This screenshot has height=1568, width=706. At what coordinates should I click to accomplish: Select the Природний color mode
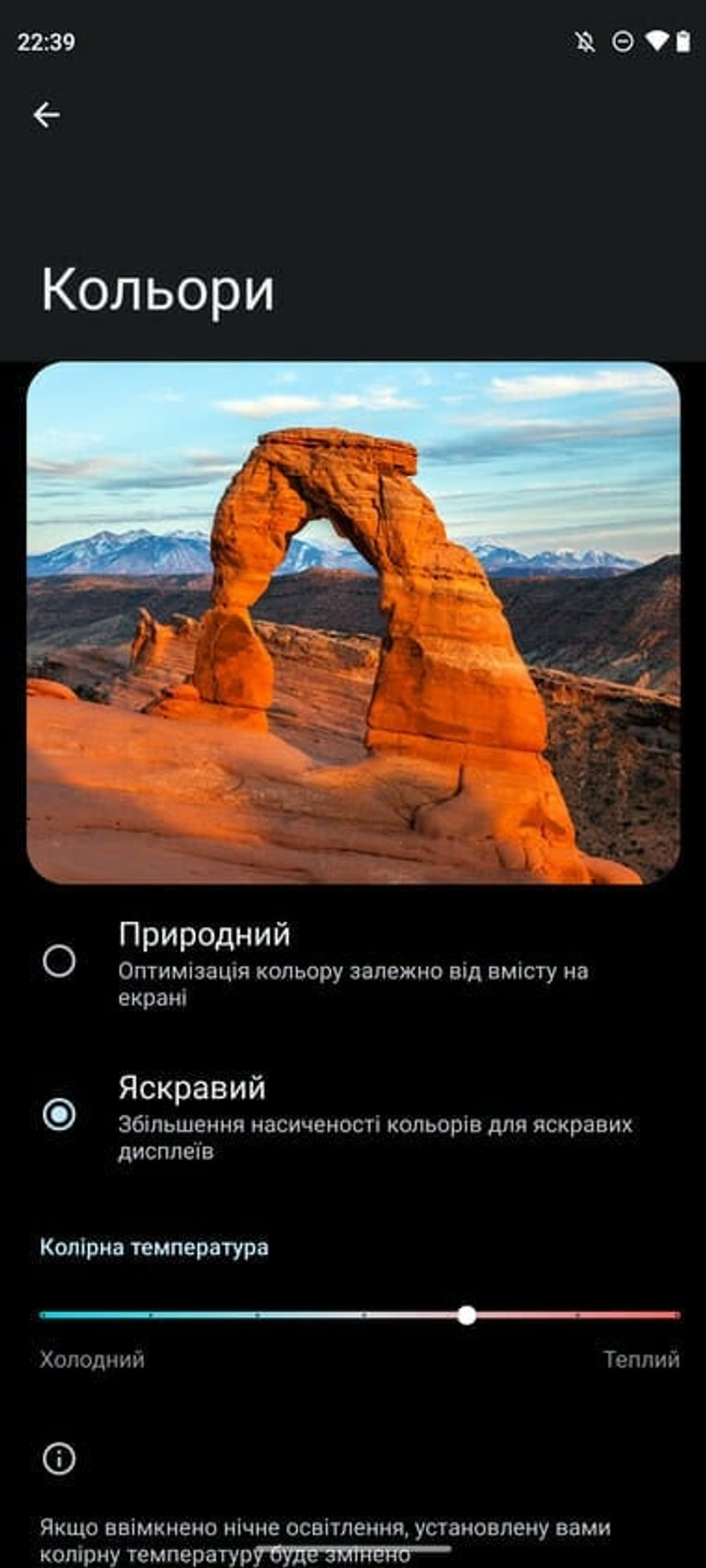pos(353,964)
